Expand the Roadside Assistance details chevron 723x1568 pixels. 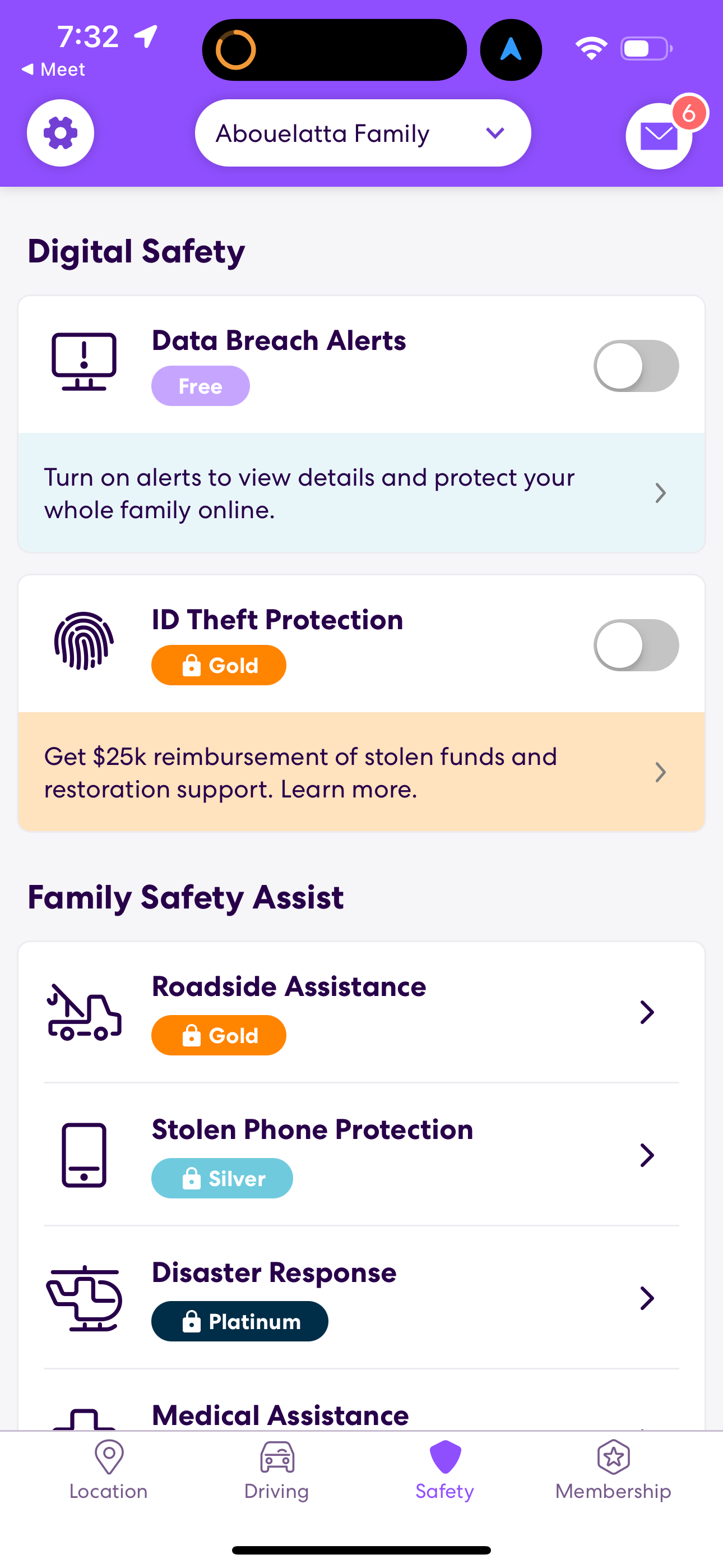tap(646, 1012)
